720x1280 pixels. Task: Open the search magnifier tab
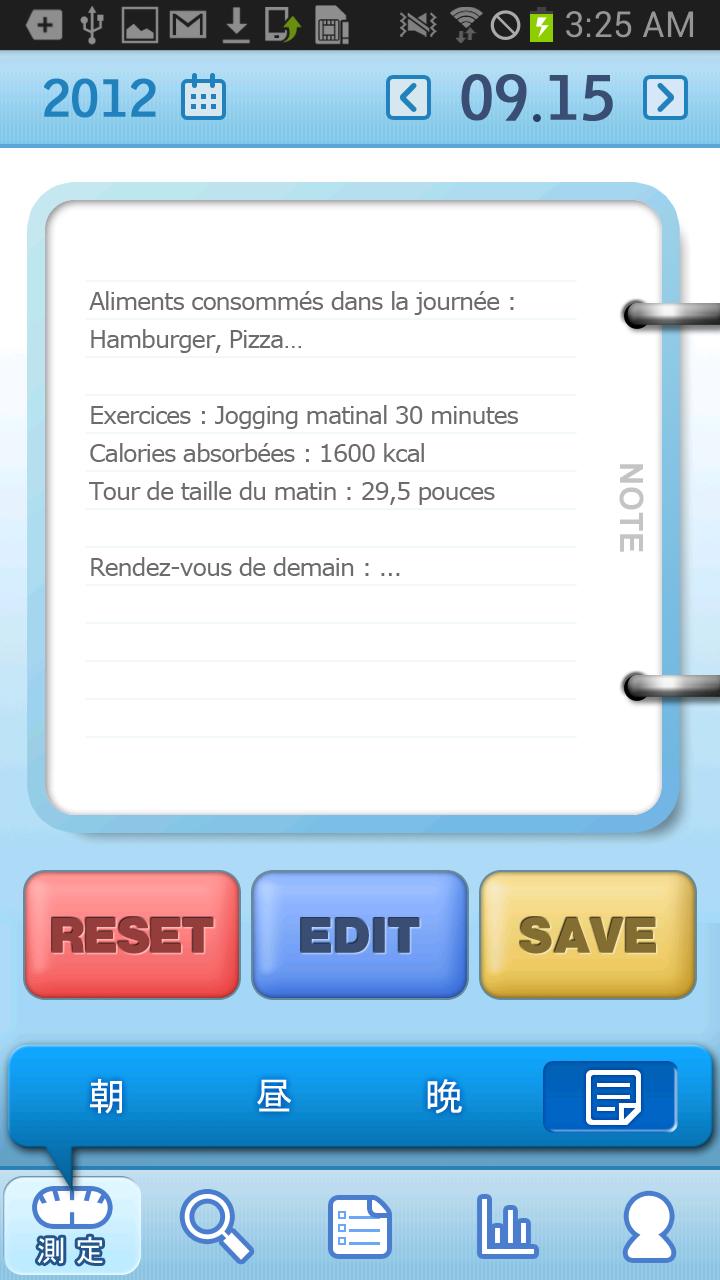pyautogui.click(x=215, y=1227)
